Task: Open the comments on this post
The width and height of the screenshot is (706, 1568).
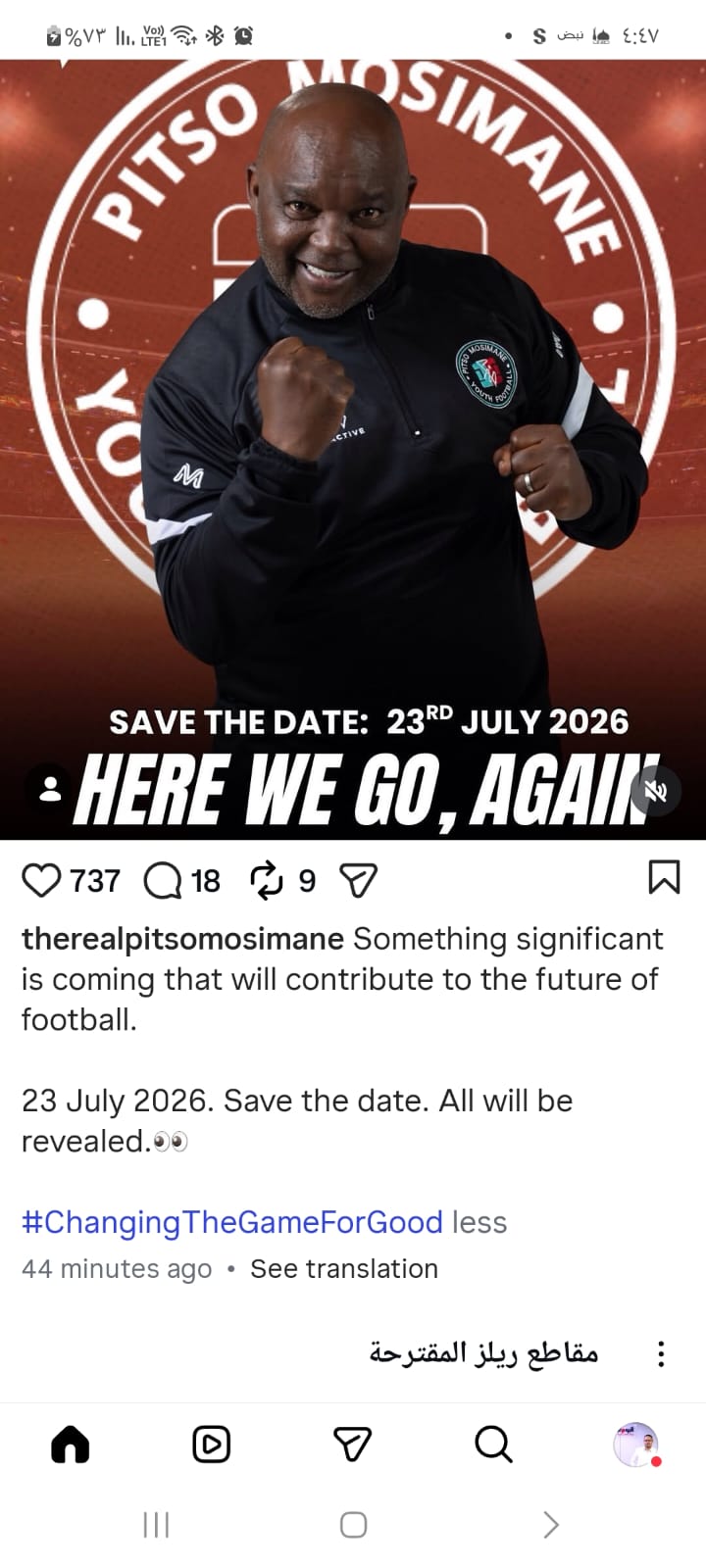Action: pos(163,880)
